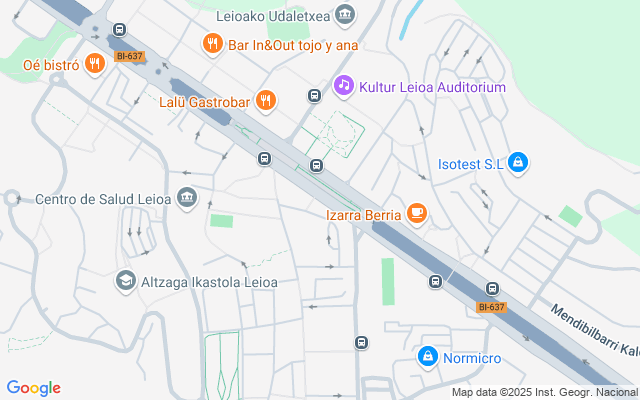
Task: Open the Altzaga Ikastola Leioa school marker
Action: click(126, 281)
